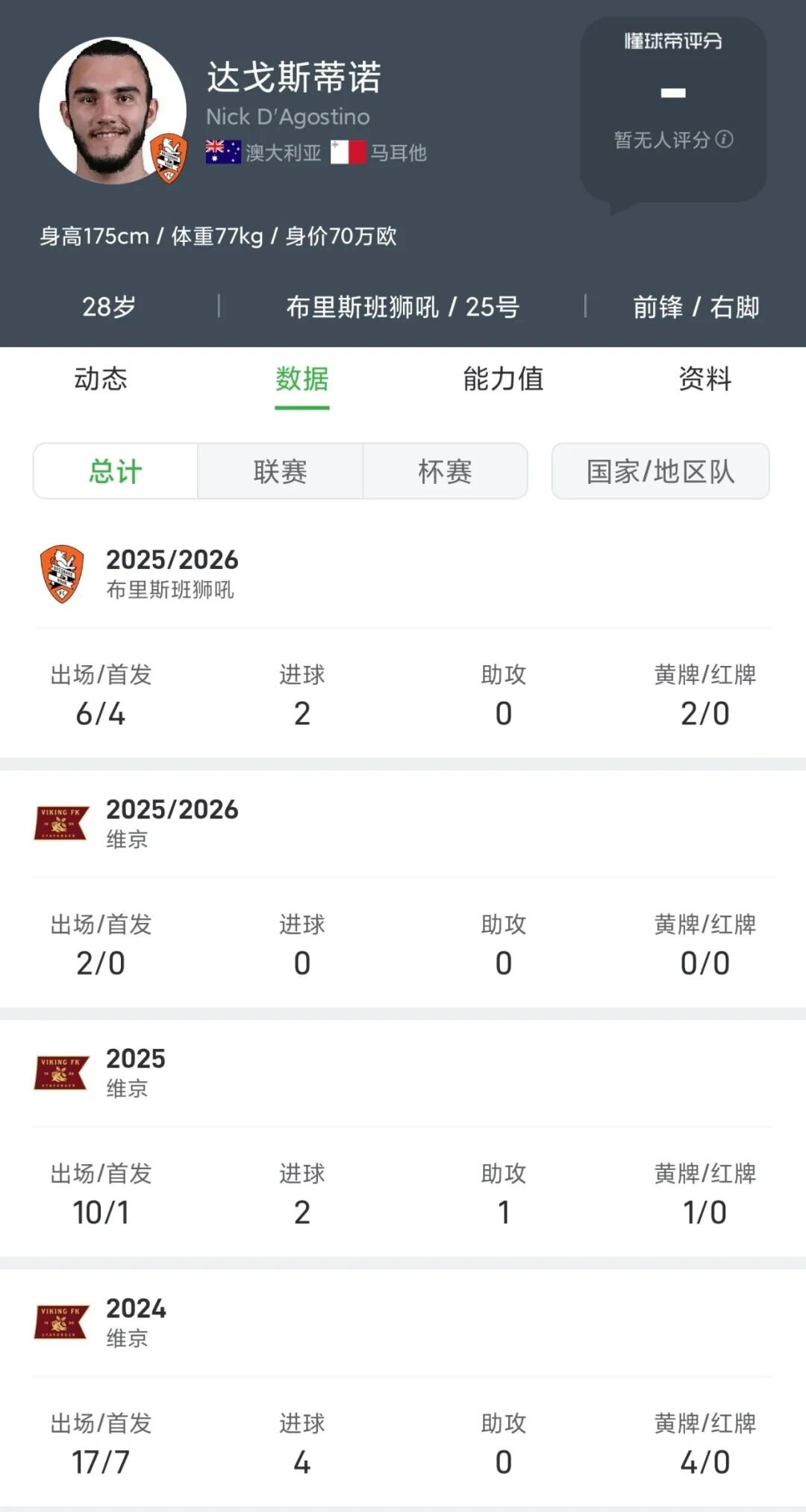Tap the info icon beside 暂无人评分
The height and width of the screenshot is (1512, 806).
725,140
